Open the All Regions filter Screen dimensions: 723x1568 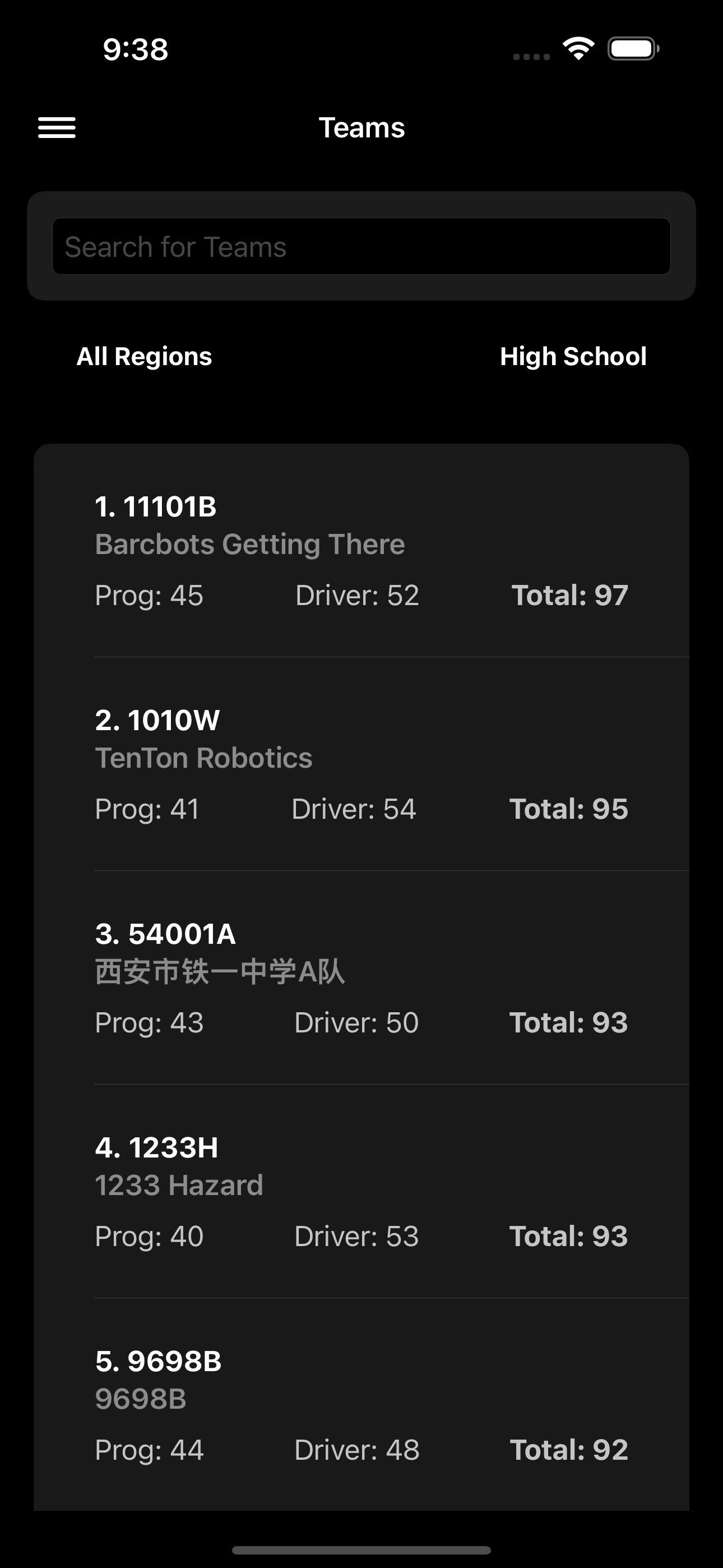(144, 357)
